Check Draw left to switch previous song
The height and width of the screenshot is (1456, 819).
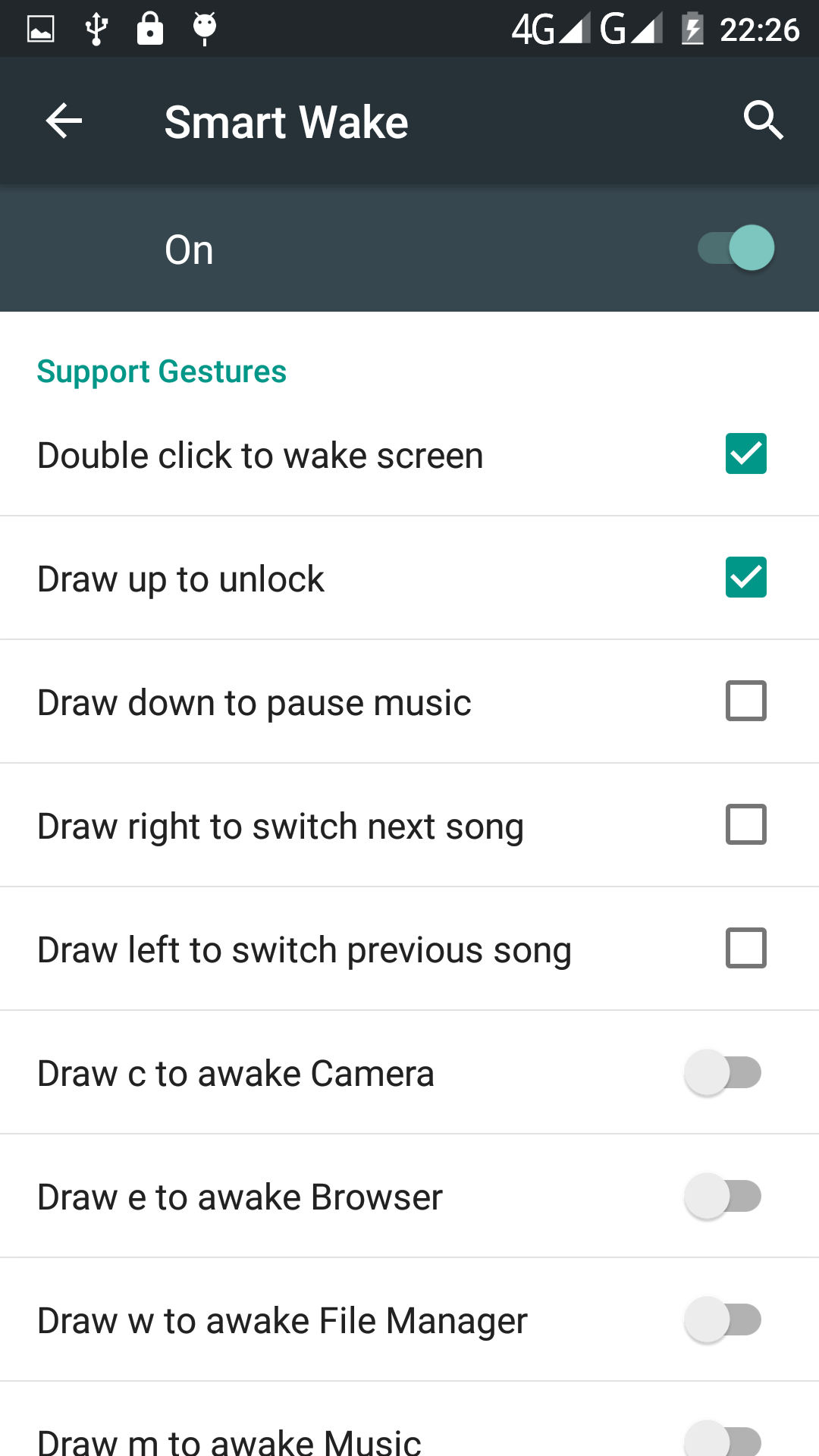click(745, 949)
